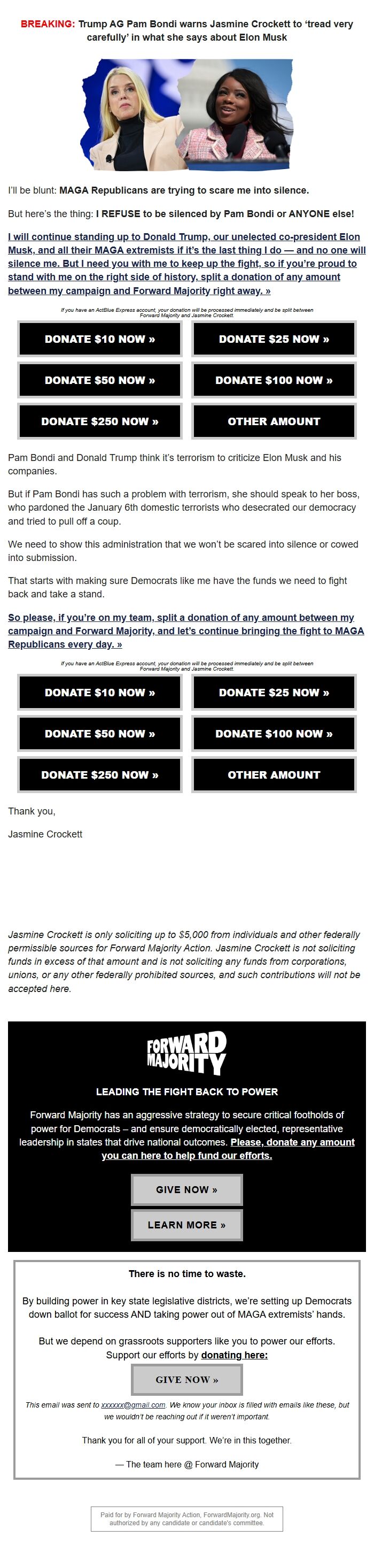This screenshot has height=1568, width=374.
Task: Tap Donate $10 Now in the first button grid
Action: point(100,339)
